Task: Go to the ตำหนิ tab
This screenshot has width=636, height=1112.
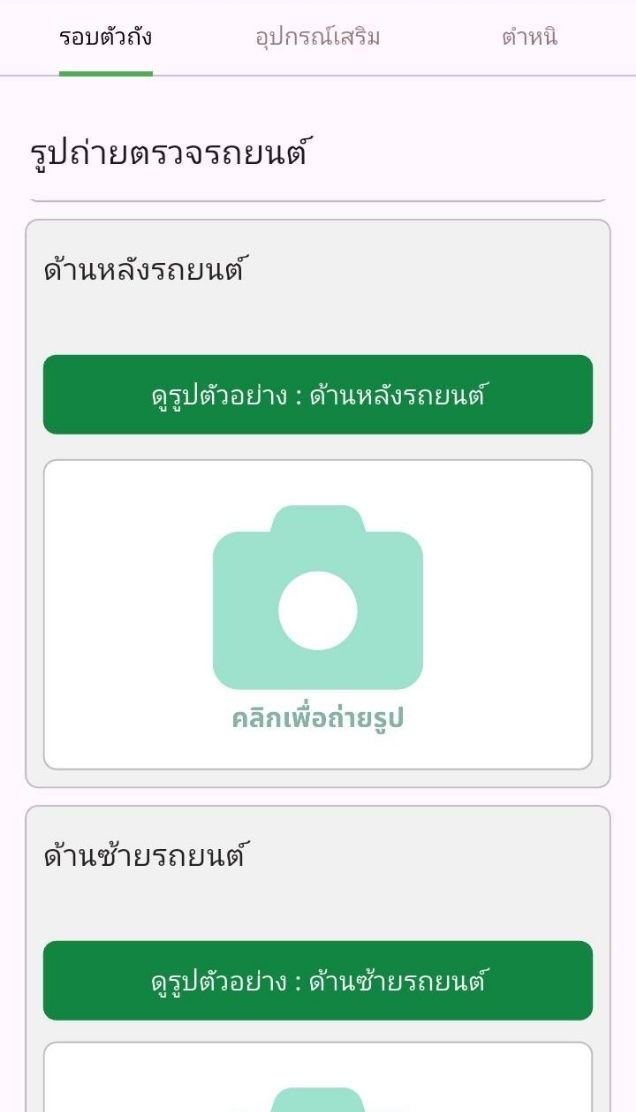Action: click(530, 39)
